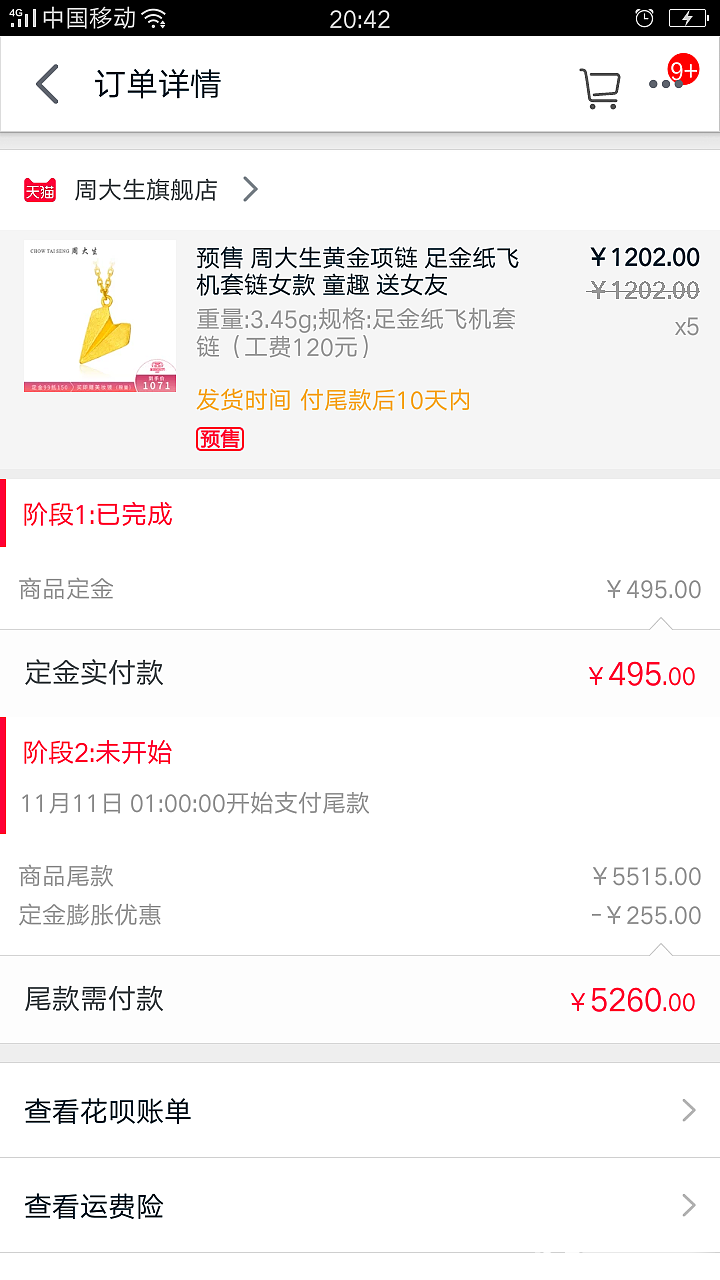Open the three-dot overflow menu
720x1280 pixels.
(x=666, y=84)
